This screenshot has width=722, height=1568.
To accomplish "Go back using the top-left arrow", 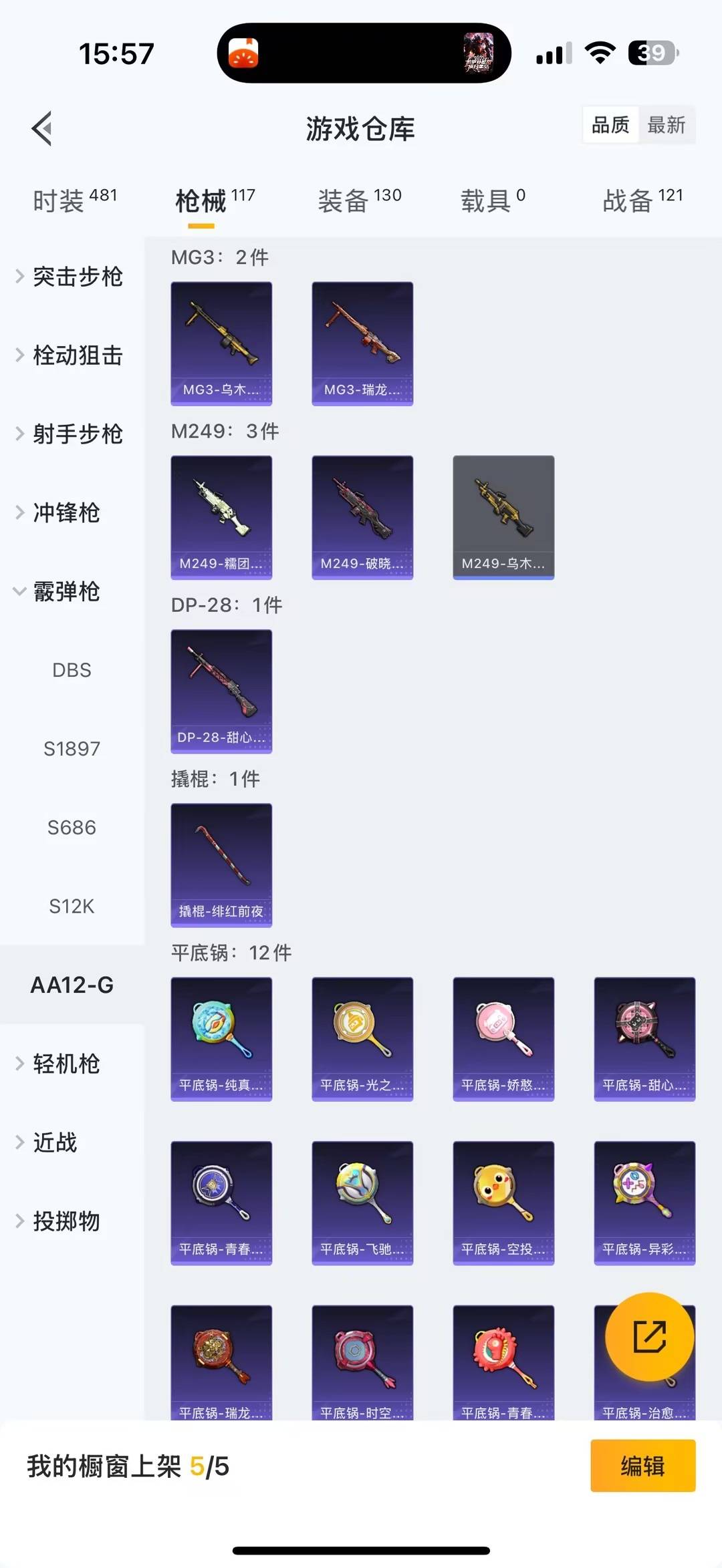I will [42, 128].
